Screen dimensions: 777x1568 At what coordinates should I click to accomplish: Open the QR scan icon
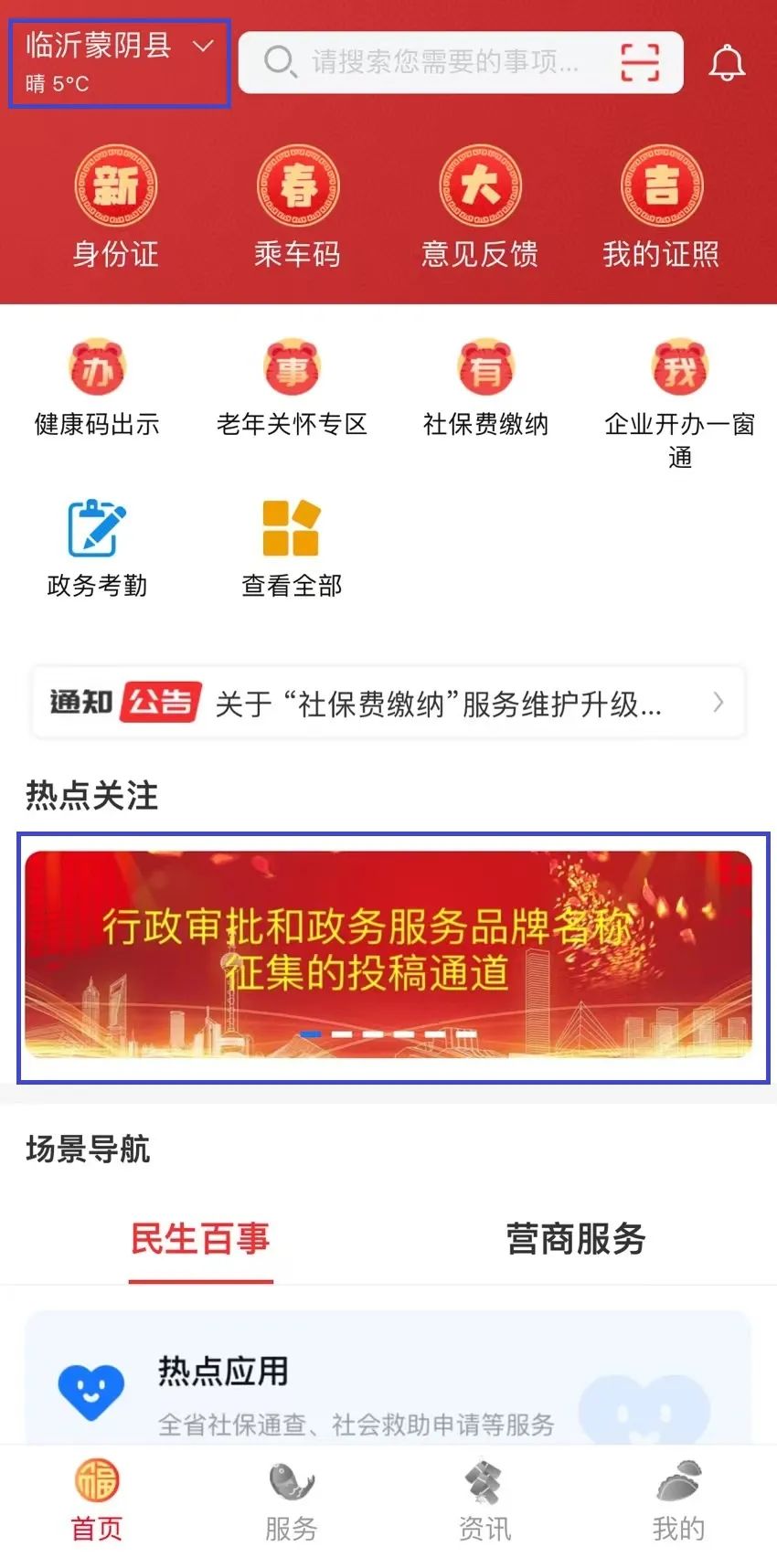point(639,62)
